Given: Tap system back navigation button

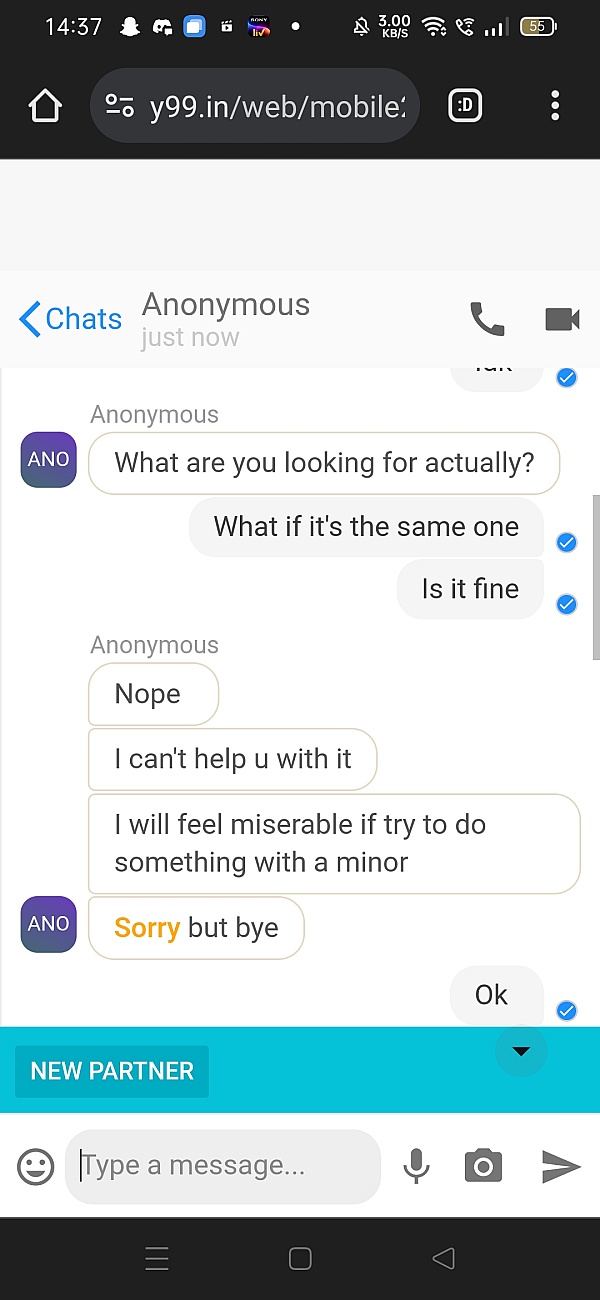Looking at the screenshot, I should 443,1258.
